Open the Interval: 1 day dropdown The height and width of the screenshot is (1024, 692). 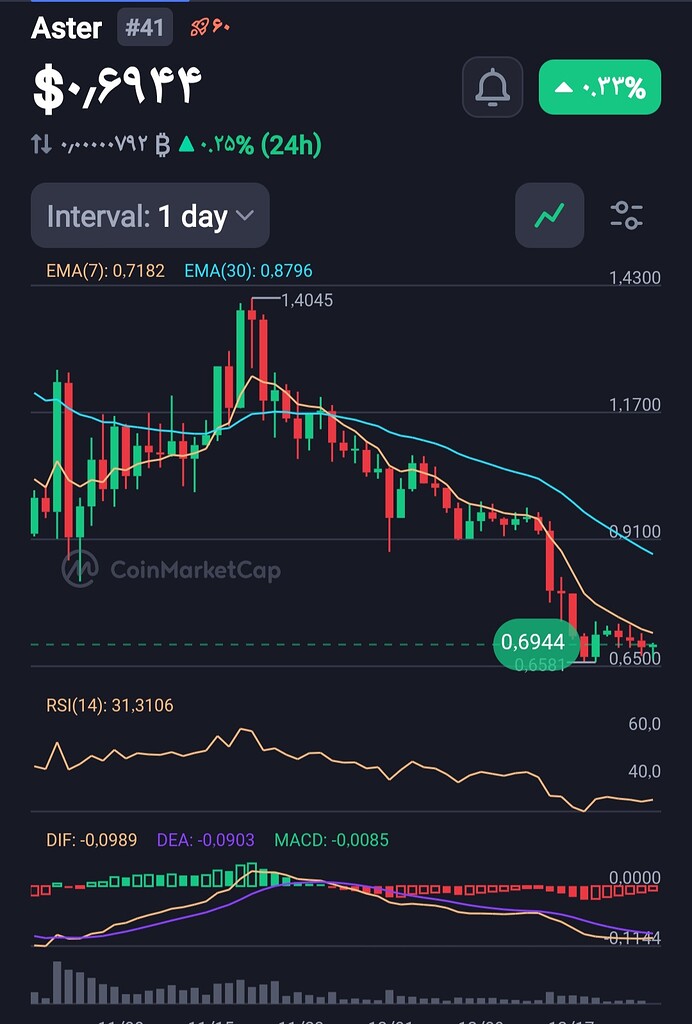pyautogui.click(x=150, y=215)
